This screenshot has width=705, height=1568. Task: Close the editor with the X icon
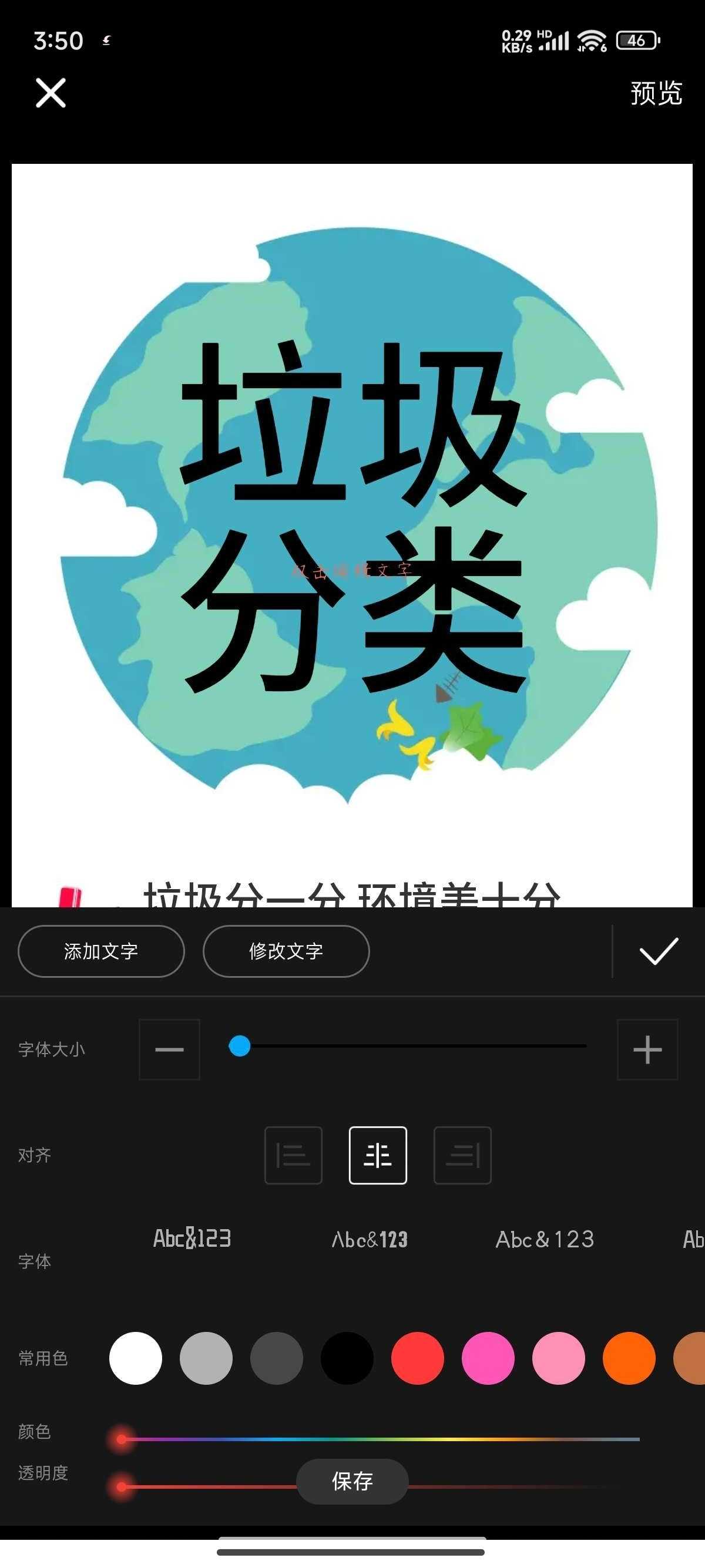pyautogui.click(x=51, y=93)
